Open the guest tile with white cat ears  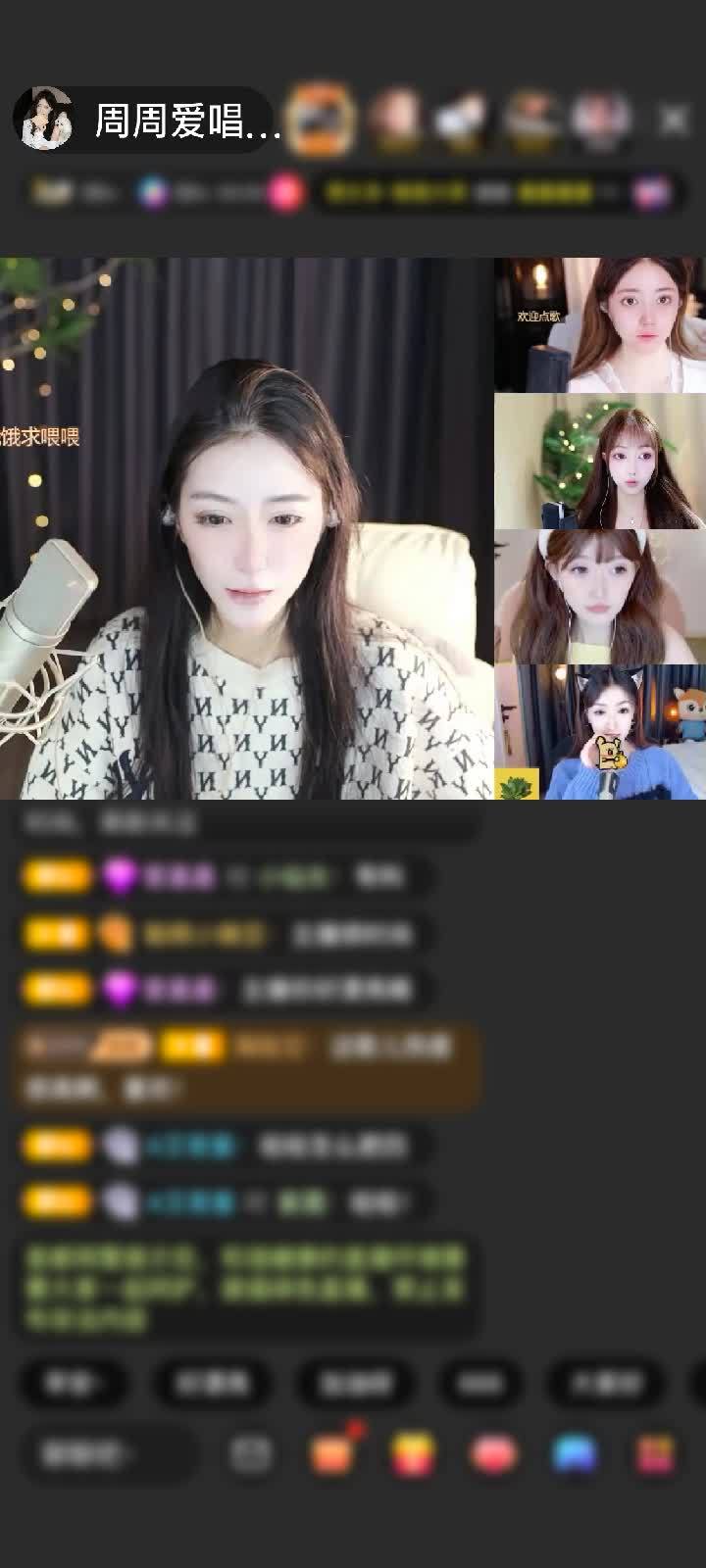coord(599,596)
